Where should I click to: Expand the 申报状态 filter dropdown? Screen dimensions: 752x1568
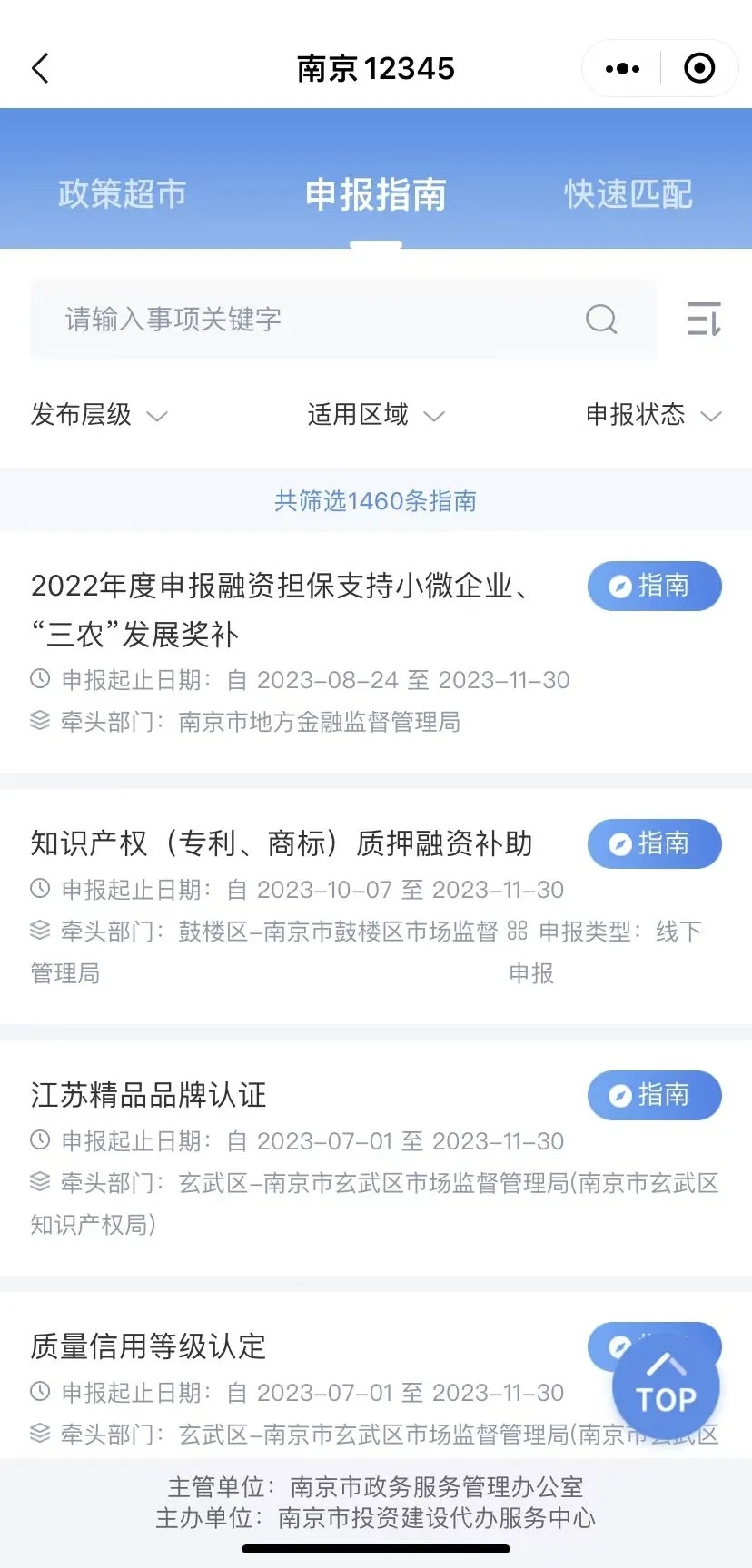[x=653, y=415]
